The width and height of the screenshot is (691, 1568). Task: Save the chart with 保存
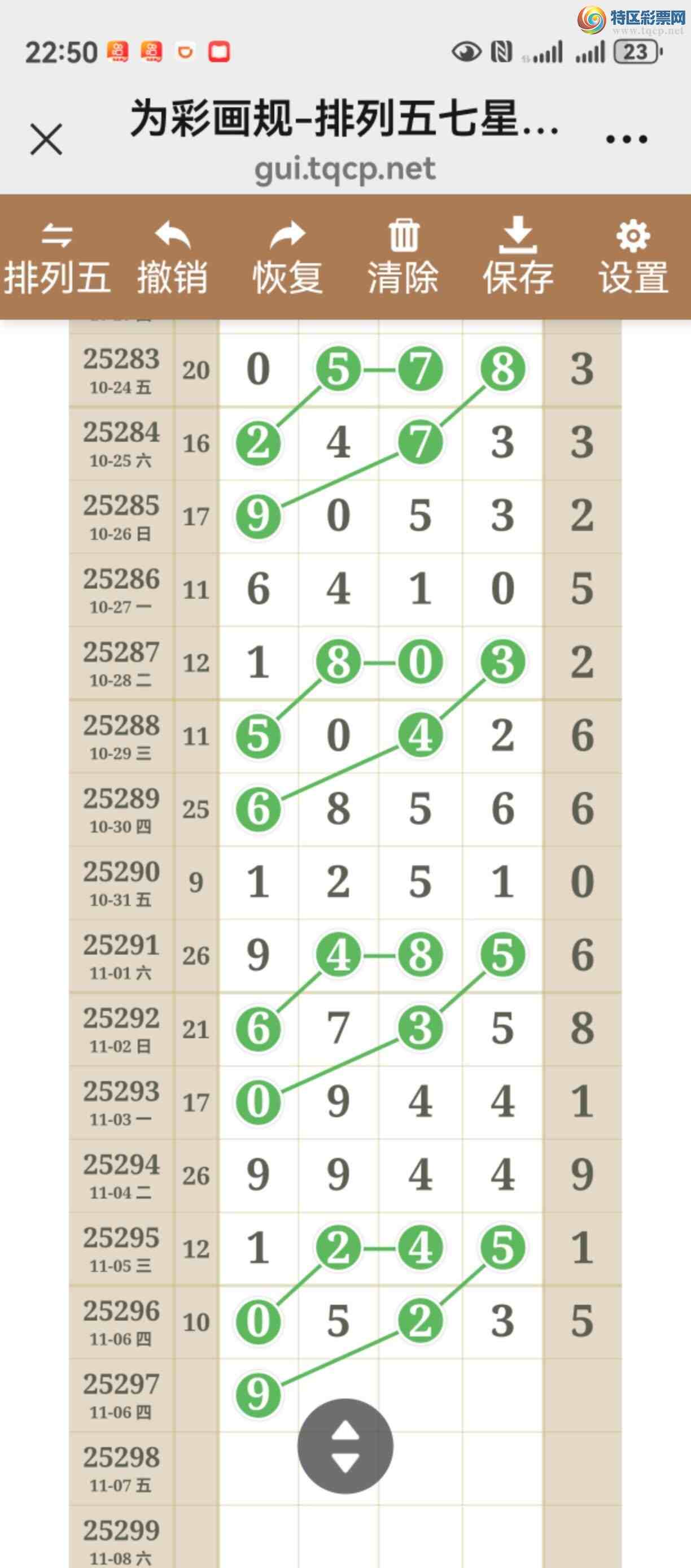pyautogui.click(x=518, y=258)
